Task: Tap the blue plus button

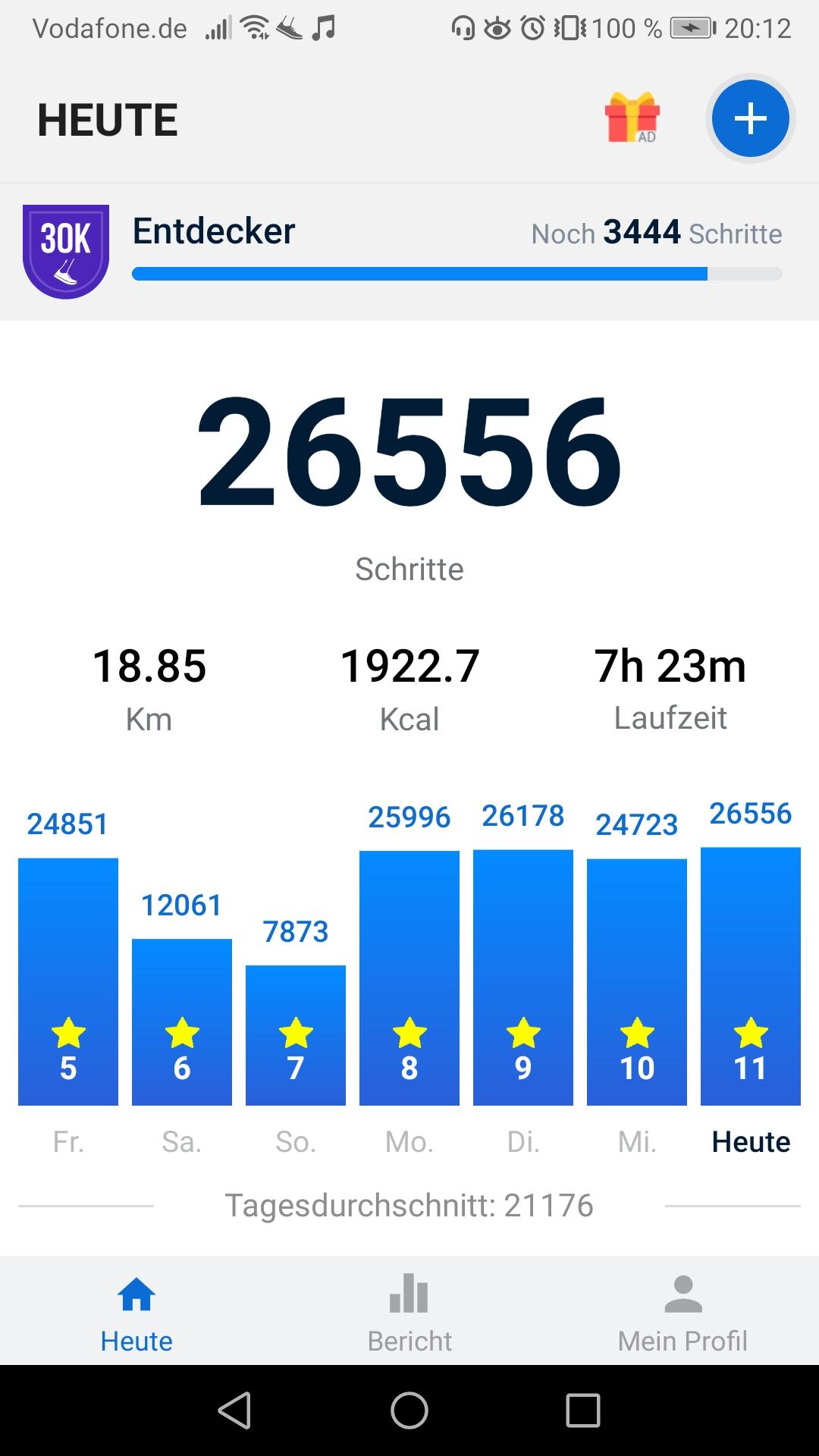Action: (x=750, y=119)
